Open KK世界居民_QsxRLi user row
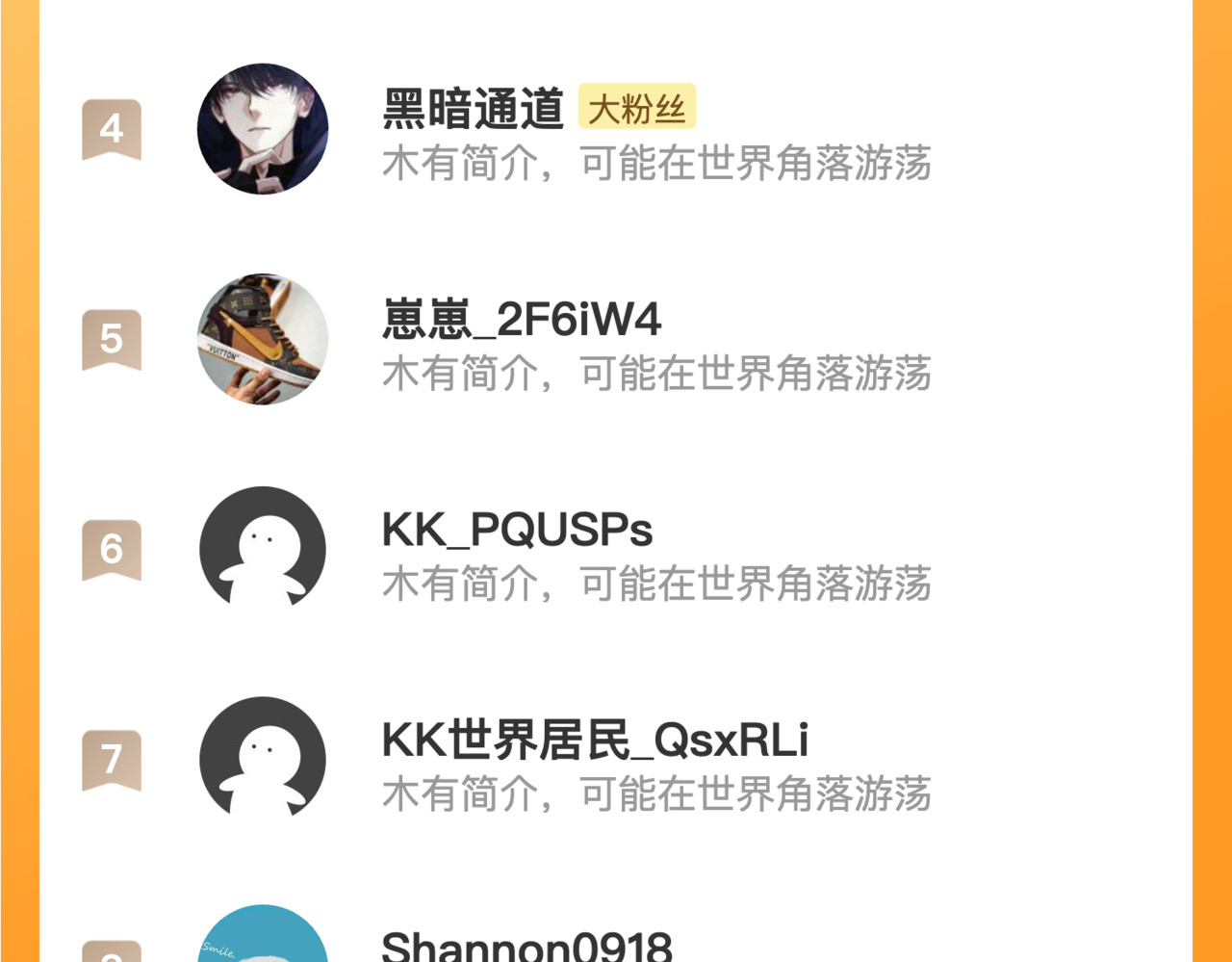The image size is (1232, 962). click(x=616, y=760)
